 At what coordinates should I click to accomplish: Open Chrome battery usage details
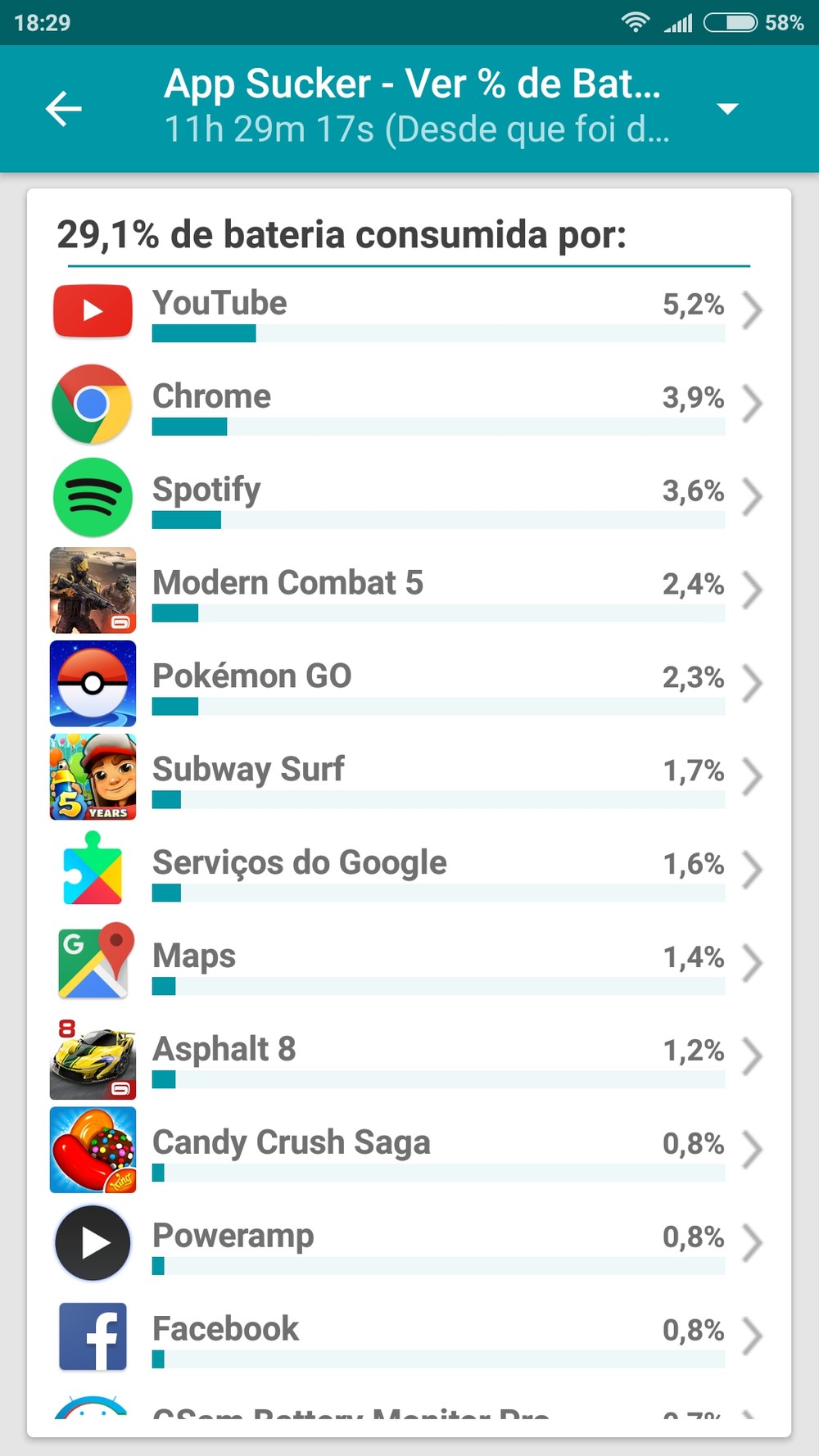[409, 404]
